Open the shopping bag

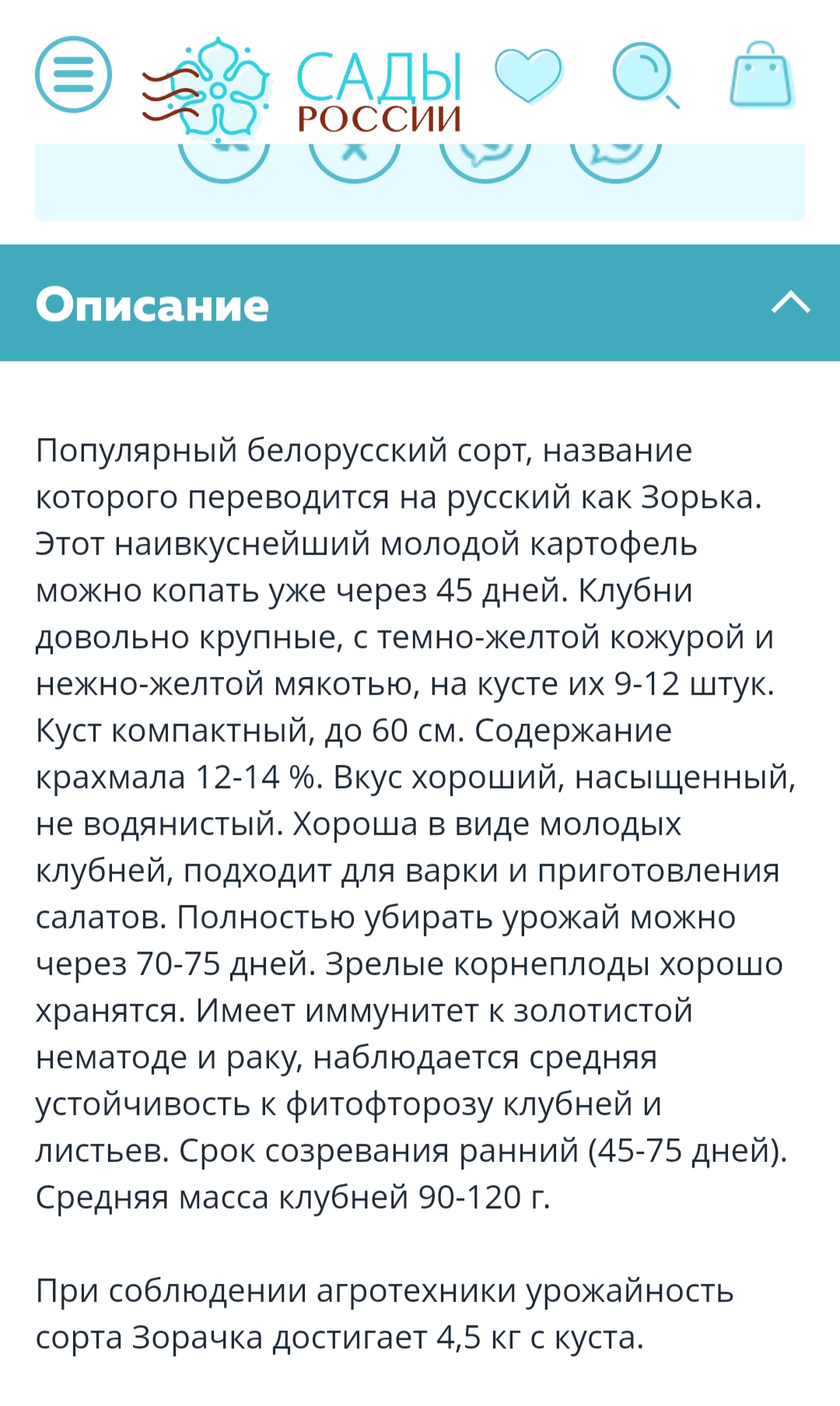pos(761,76)
